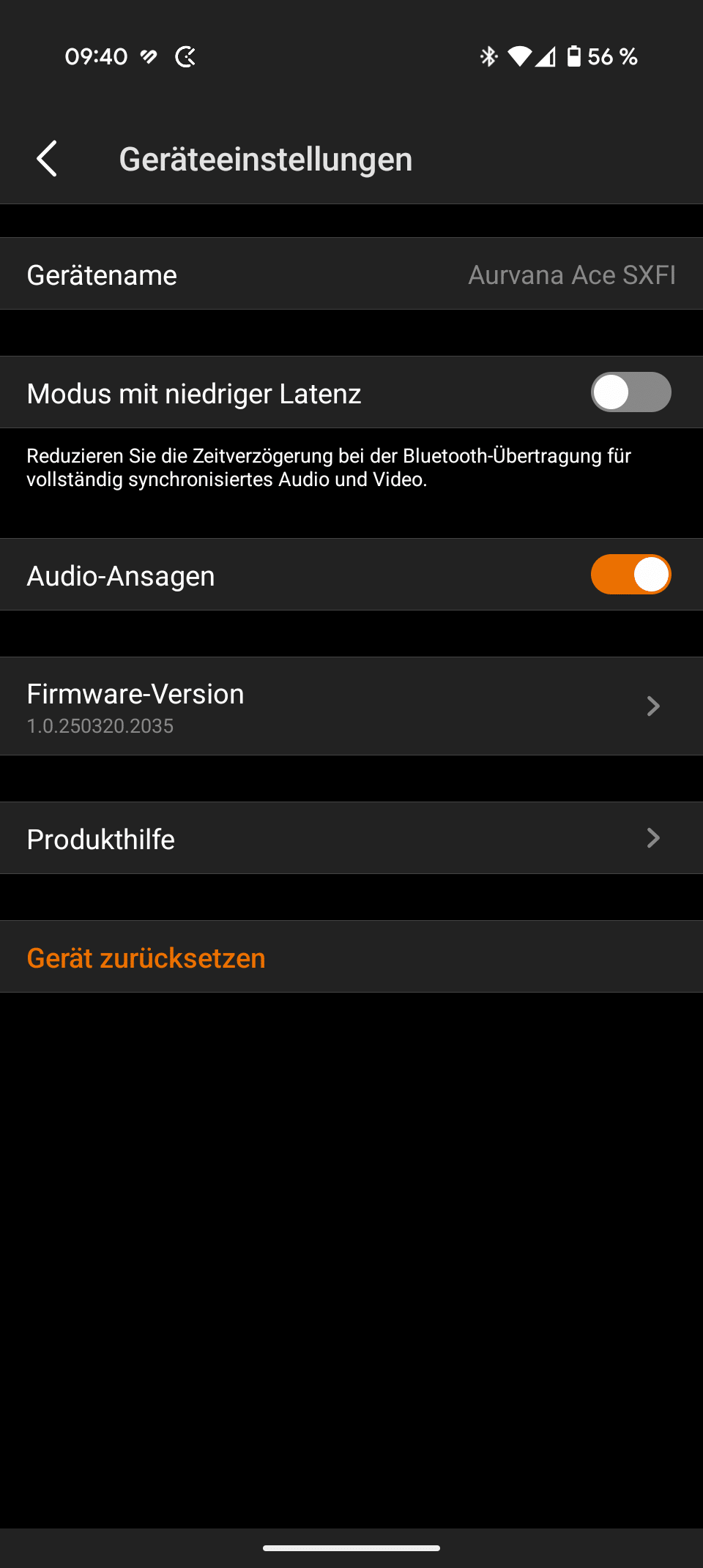Image resolution: width=703 pixels, height=1568 pixels.
Task: Open Produkthilfe
Action: pyautogui.click(x=351, y=838)
